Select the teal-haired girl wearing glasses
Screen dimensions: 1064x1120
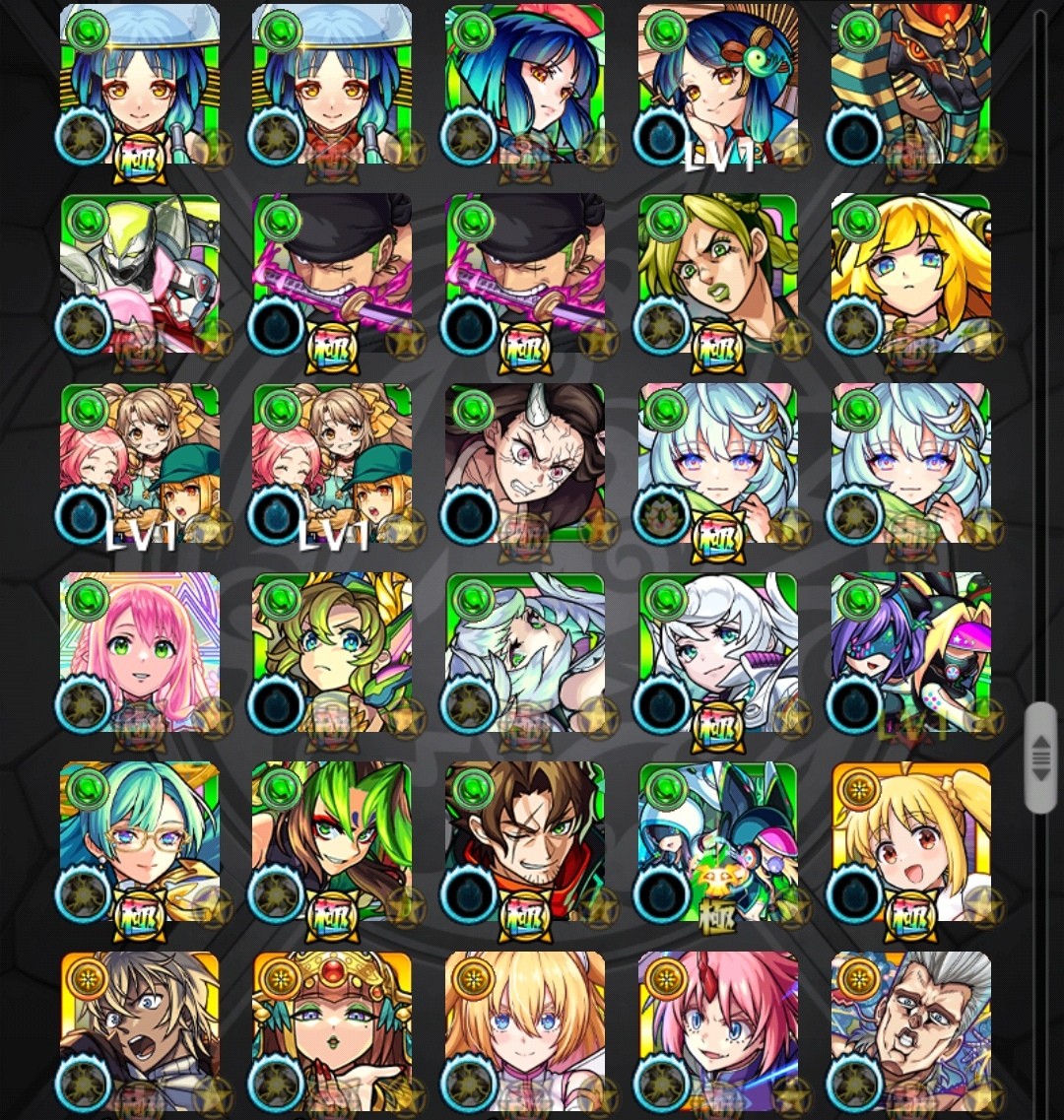140,841
